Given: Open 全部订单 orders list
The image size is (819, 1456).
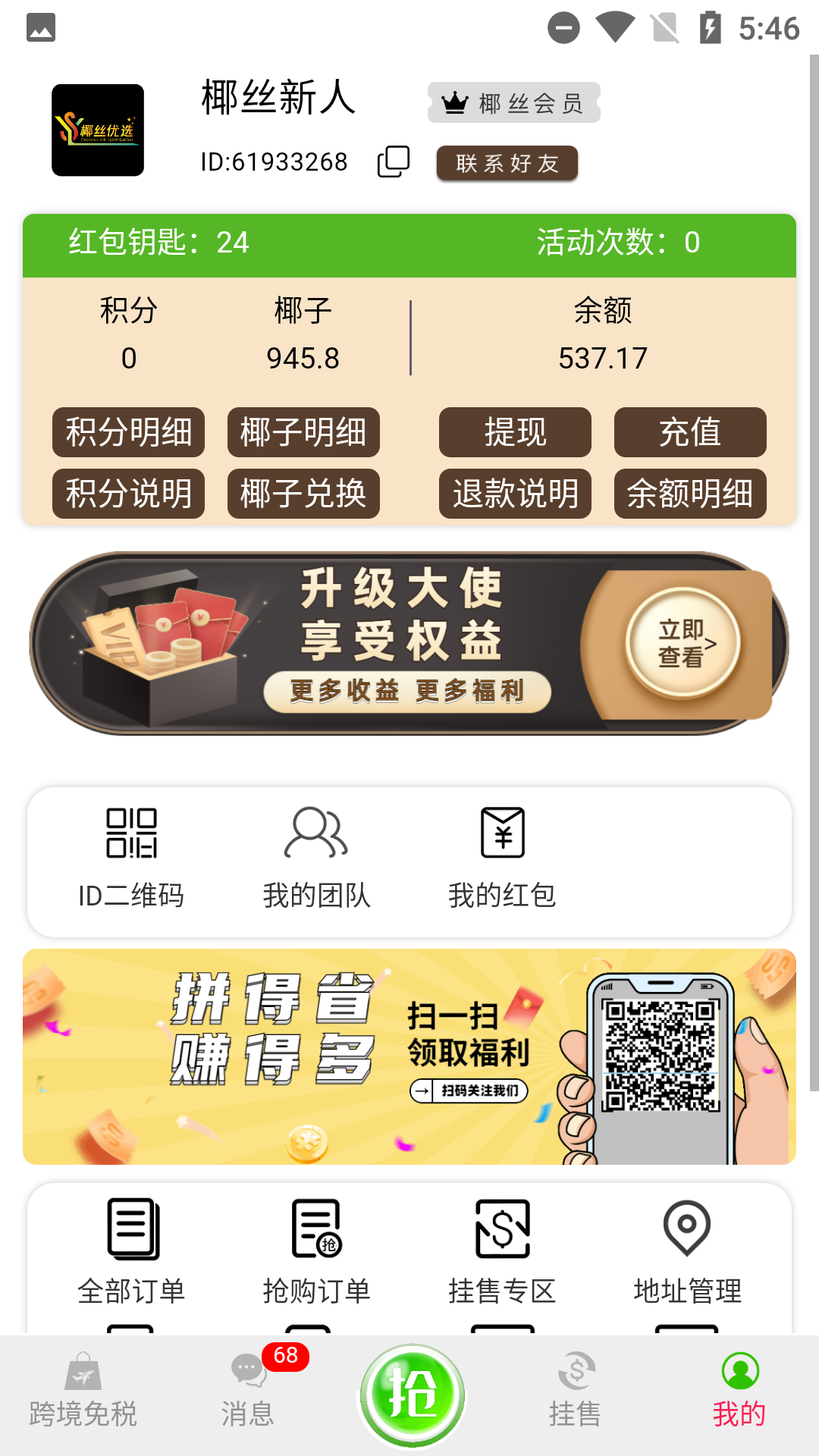Looking at the screenshot, I should point(131,1253).
